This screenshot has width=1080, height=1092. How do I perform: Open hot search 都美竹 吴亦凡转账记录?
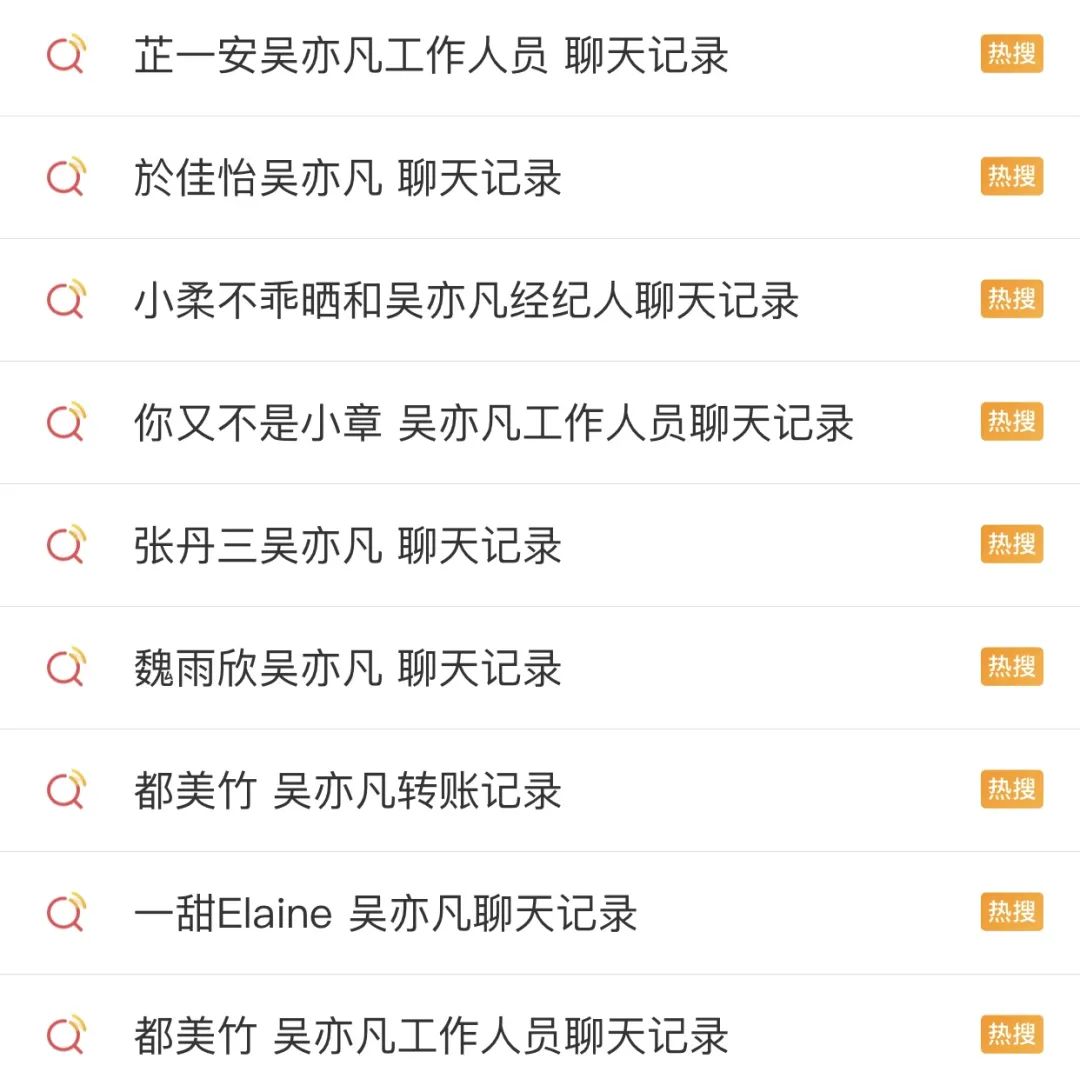click(348, 791)
